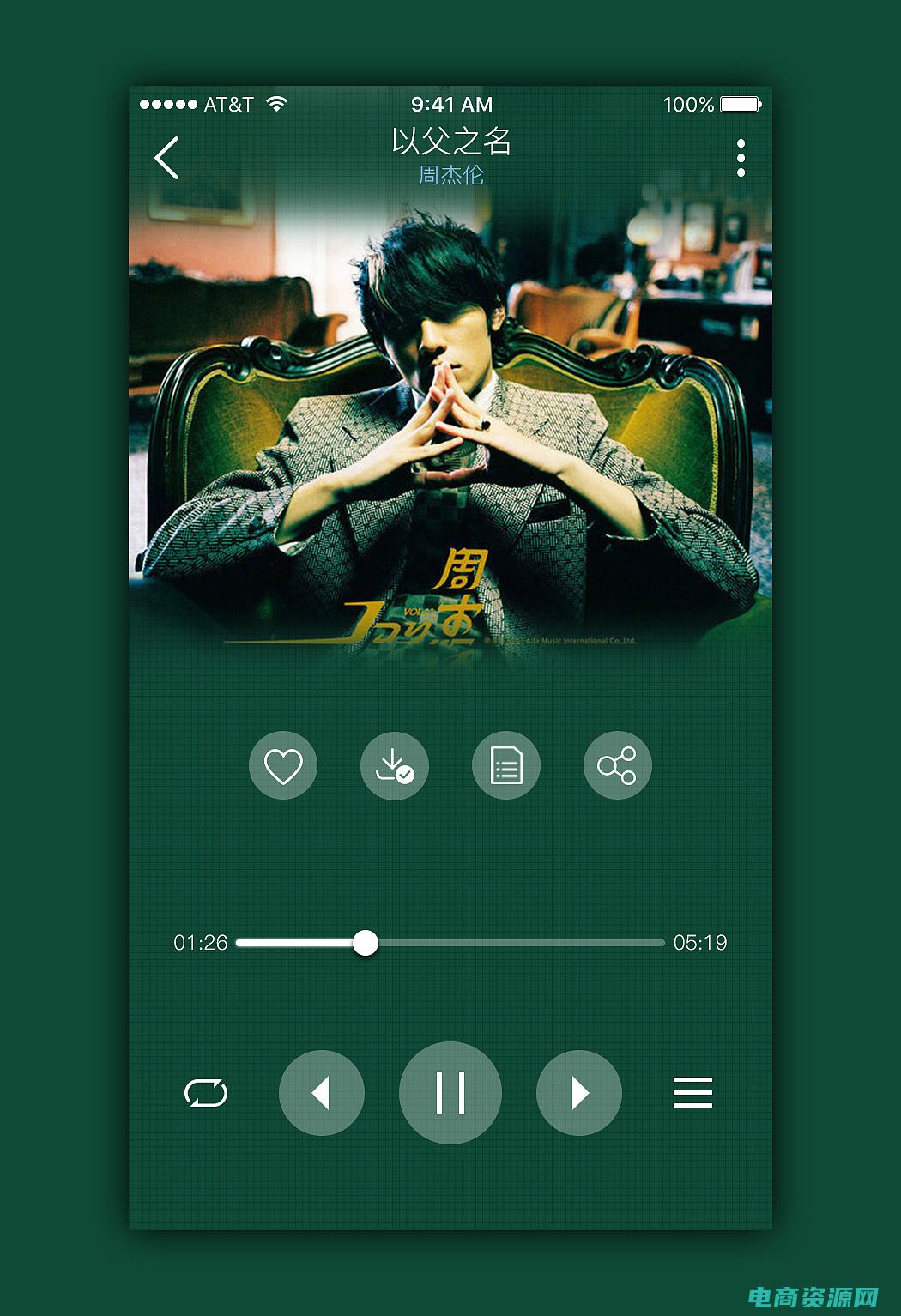Viewport: 901px width, 1316px height.
Task: Pause the current song
Action: [450, 1093]
